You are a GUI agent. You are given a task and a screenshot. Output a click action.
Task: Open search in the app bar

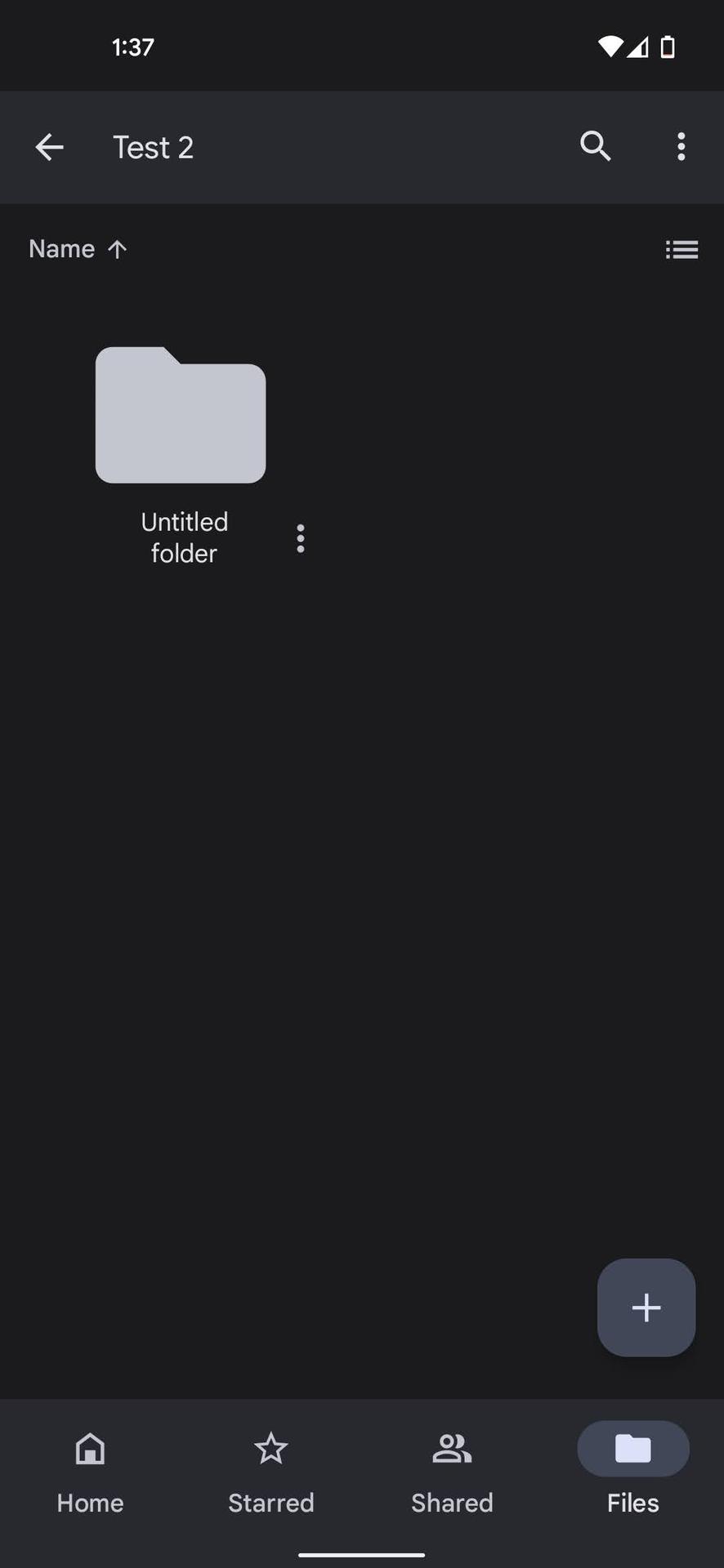coord(596,147)
